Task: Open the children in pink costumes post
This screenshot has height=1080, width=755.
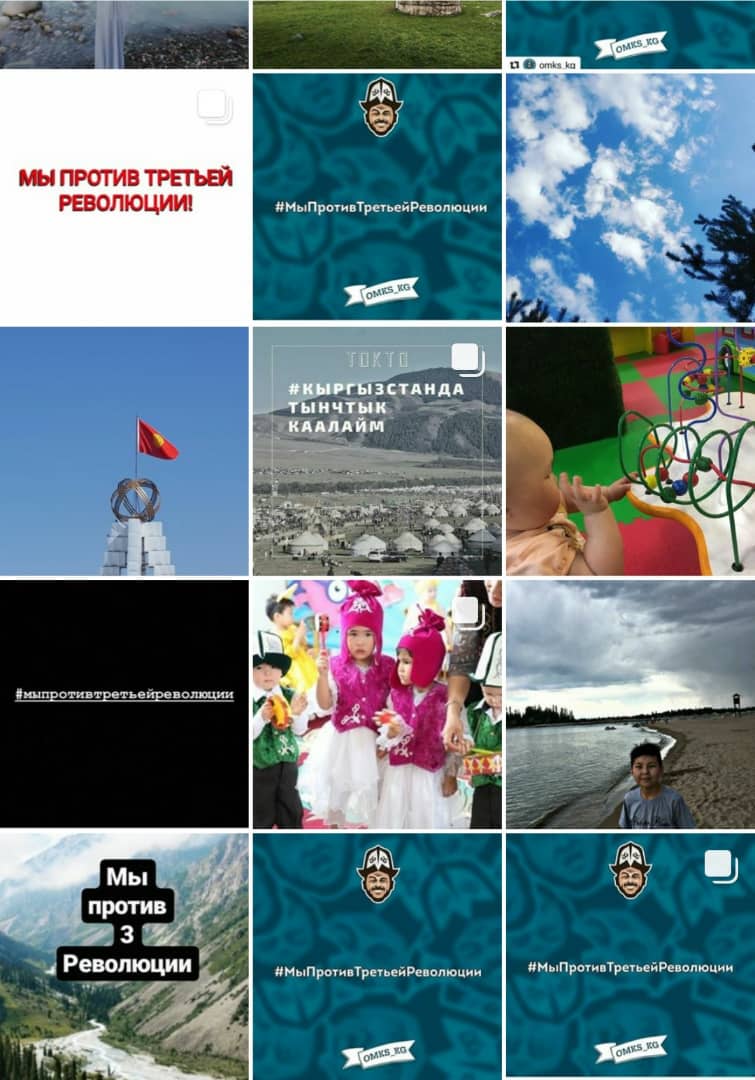Action: [377, 703]
